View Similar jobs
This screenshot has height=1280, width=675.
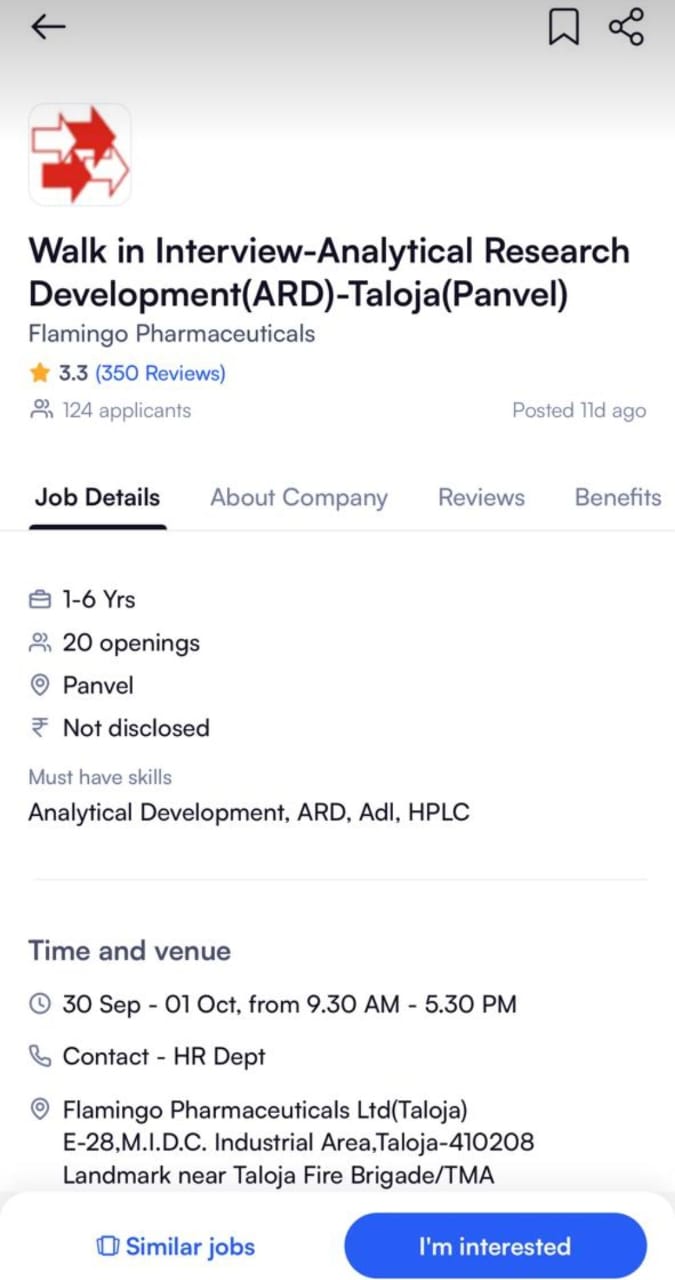(176, 1246)
